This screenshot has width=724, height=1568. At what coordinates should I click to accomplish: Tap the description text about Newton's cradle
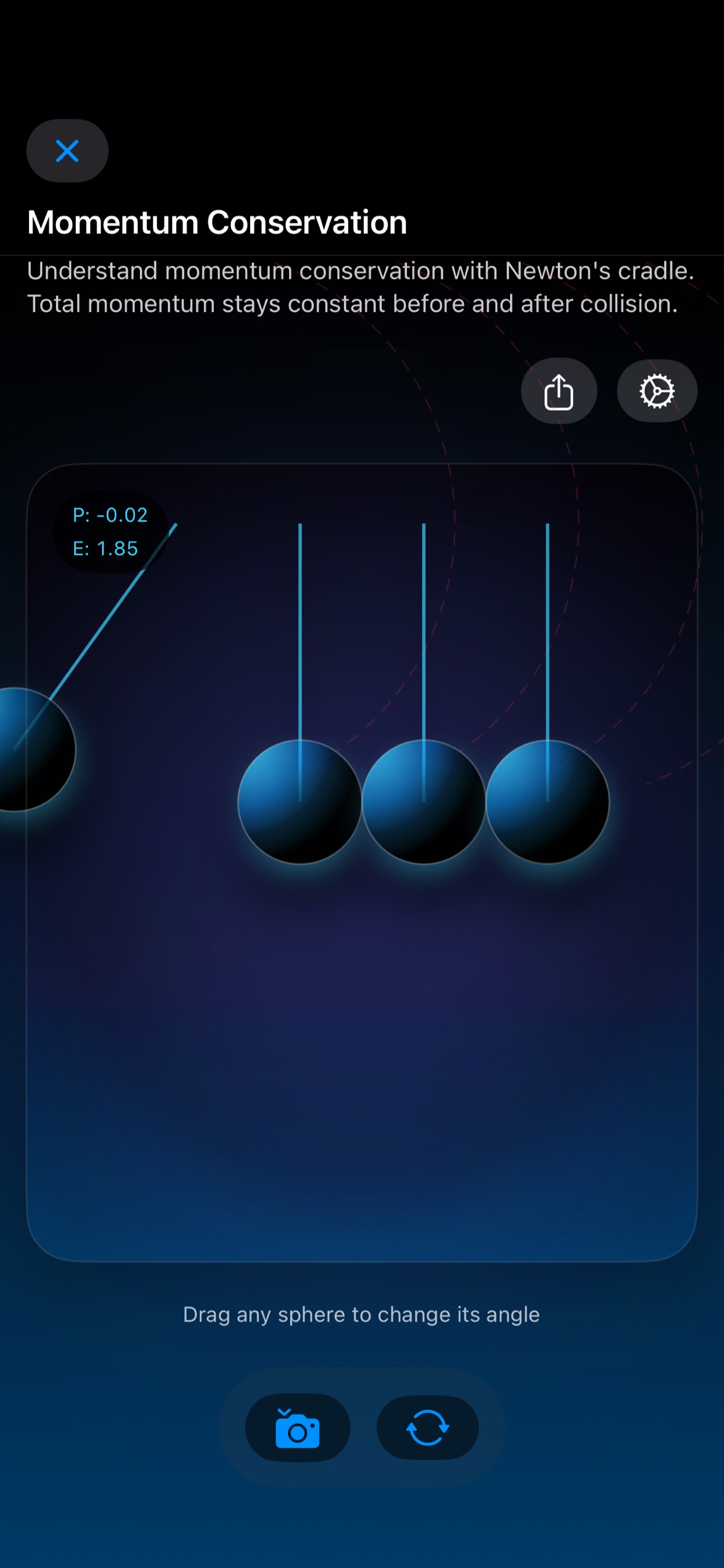(x=361, y=286)
